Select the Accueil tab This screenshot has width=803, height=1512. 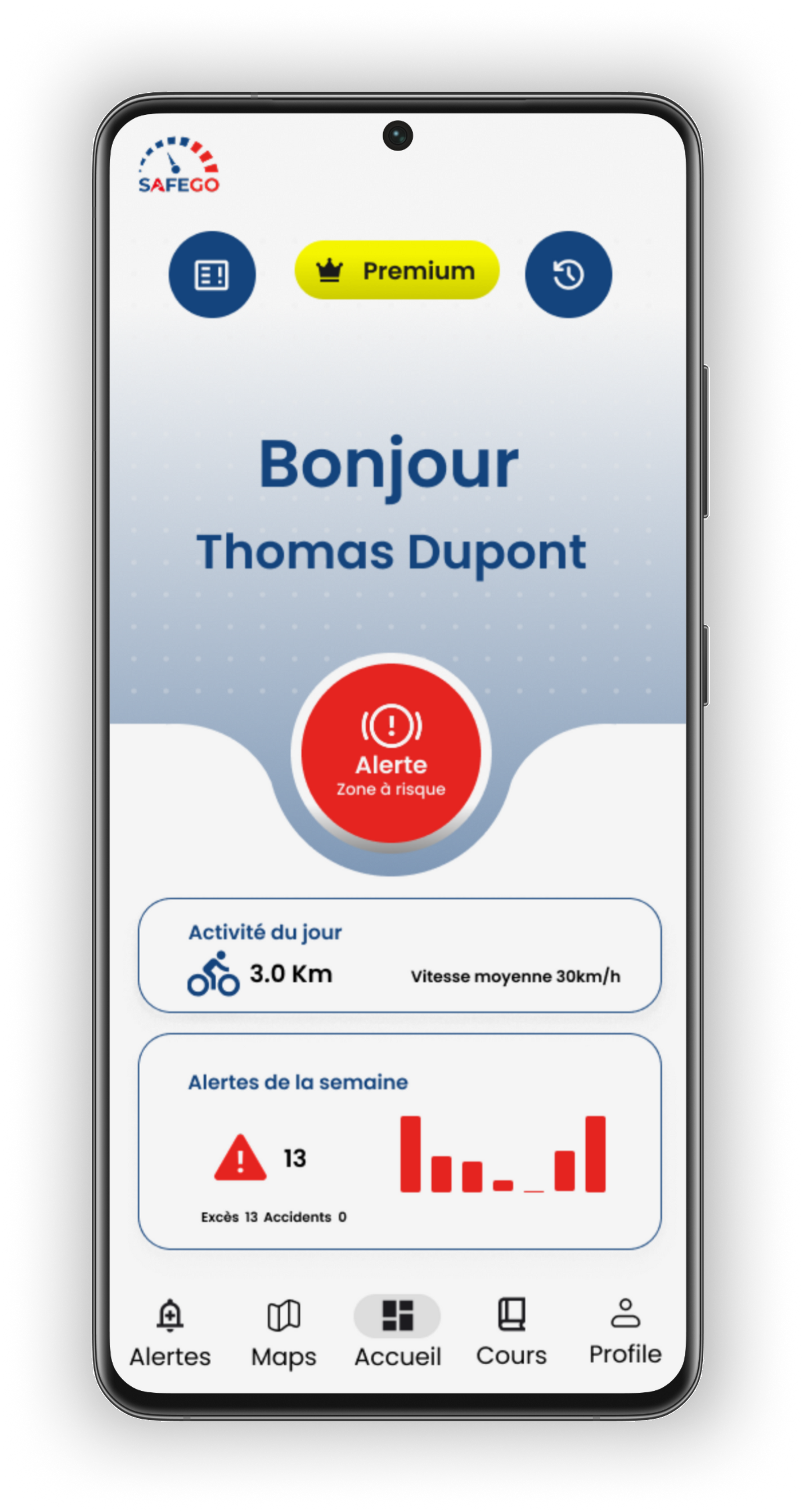[397, 1332]
